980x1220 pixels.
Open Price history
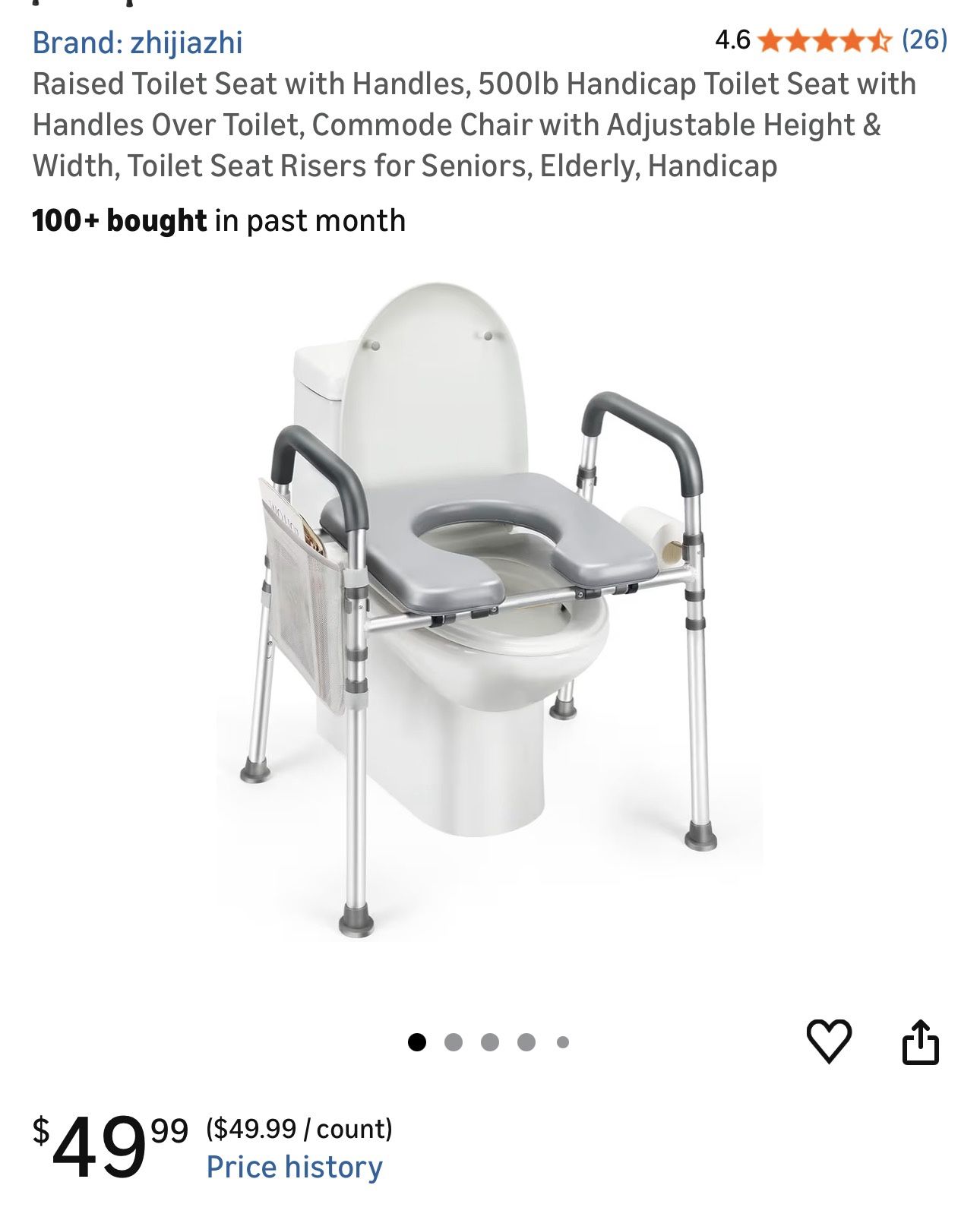(294, 1167)
